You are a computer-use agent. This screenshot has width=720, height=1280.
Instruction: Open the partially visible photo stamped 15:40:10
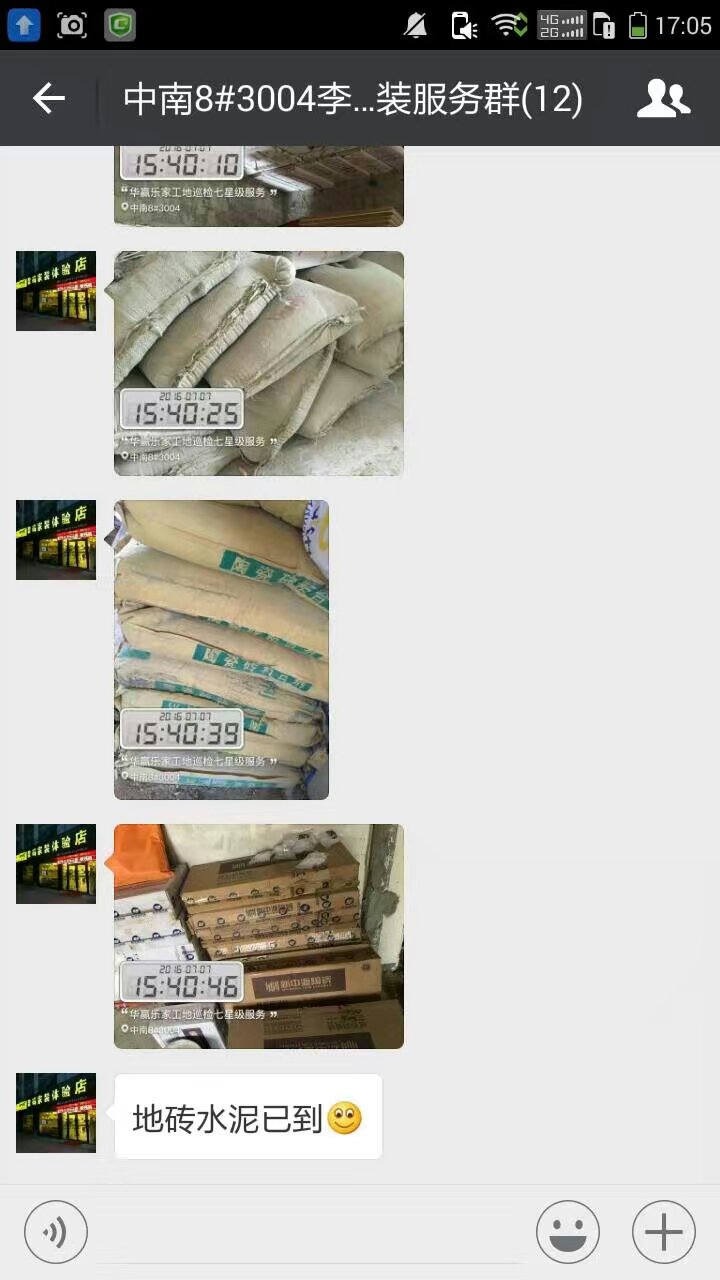259,186
